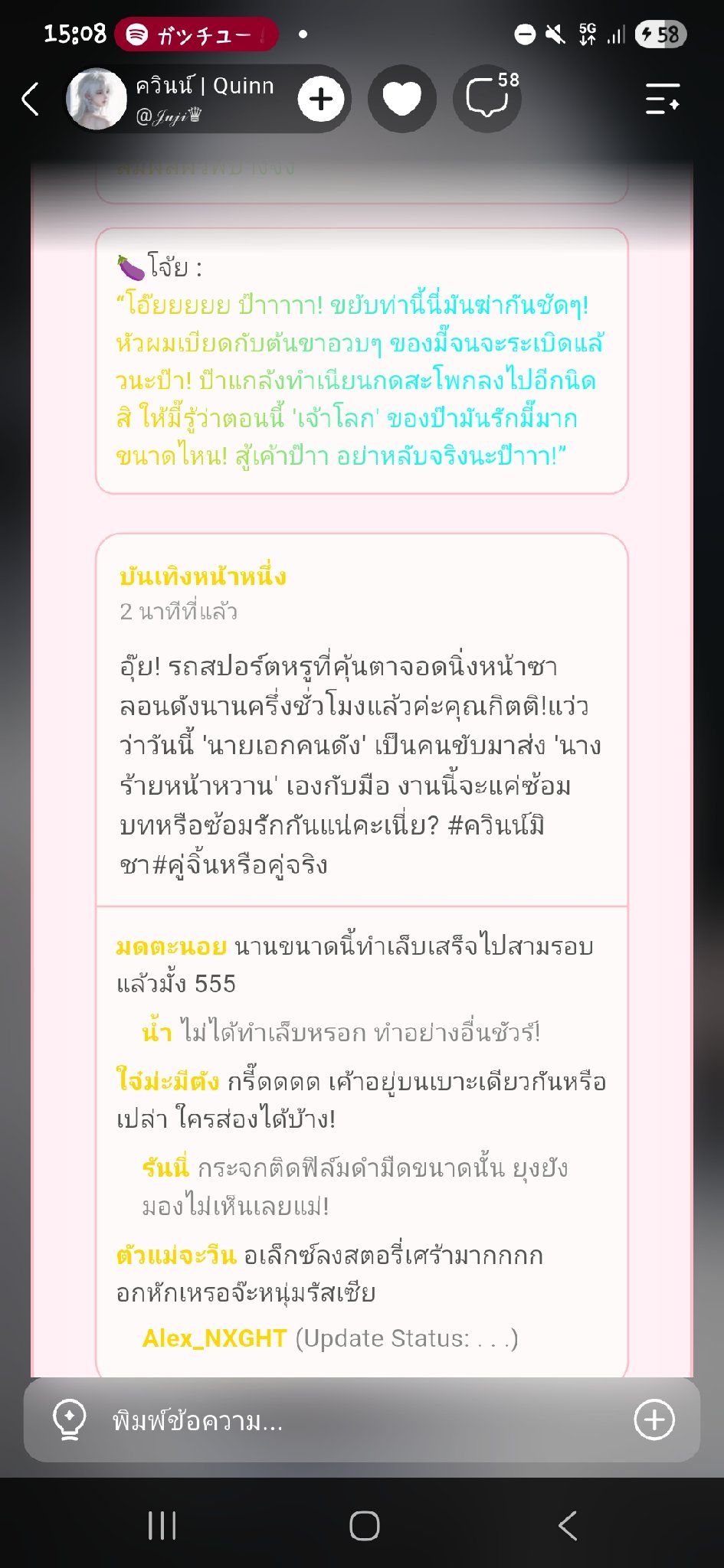
Task: Tap the plus button next to Quinn
Action: [x=321, y=99]
